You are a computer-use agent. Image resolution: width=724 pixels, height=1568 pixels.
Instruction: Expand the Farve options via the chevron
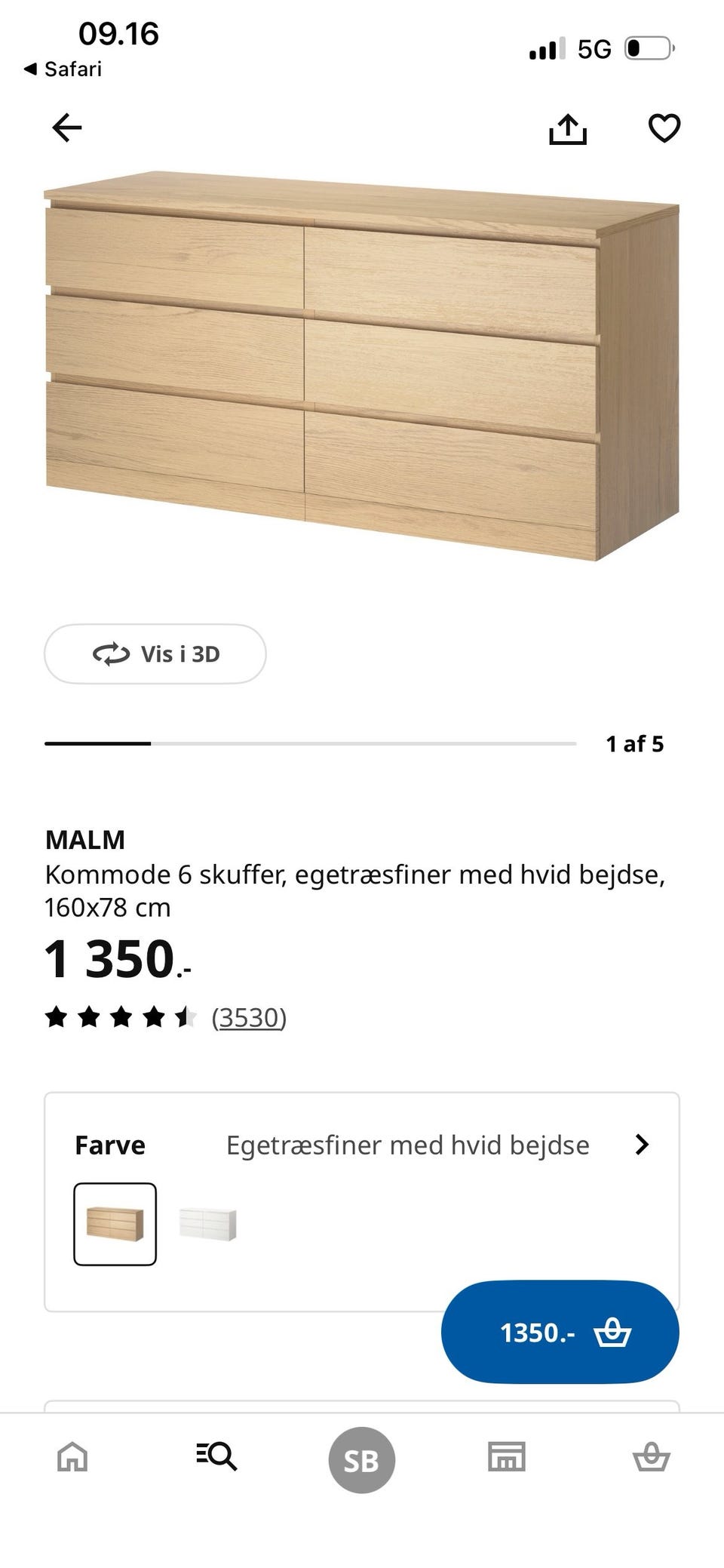point(643,1145)
